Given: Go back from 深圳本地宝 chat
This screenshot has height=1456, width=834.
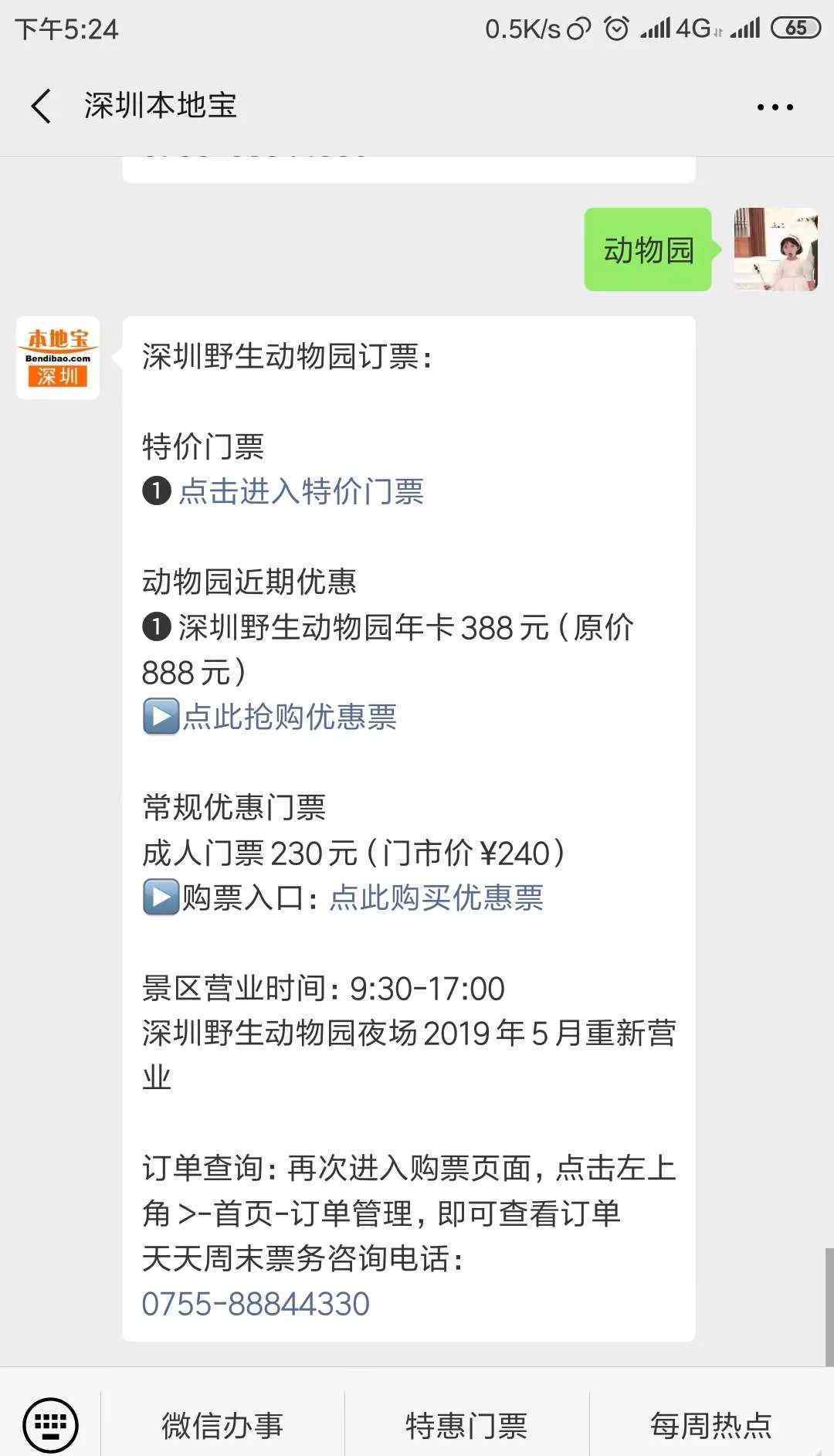Looking at the screenshot, I should [x=41, y=106].
